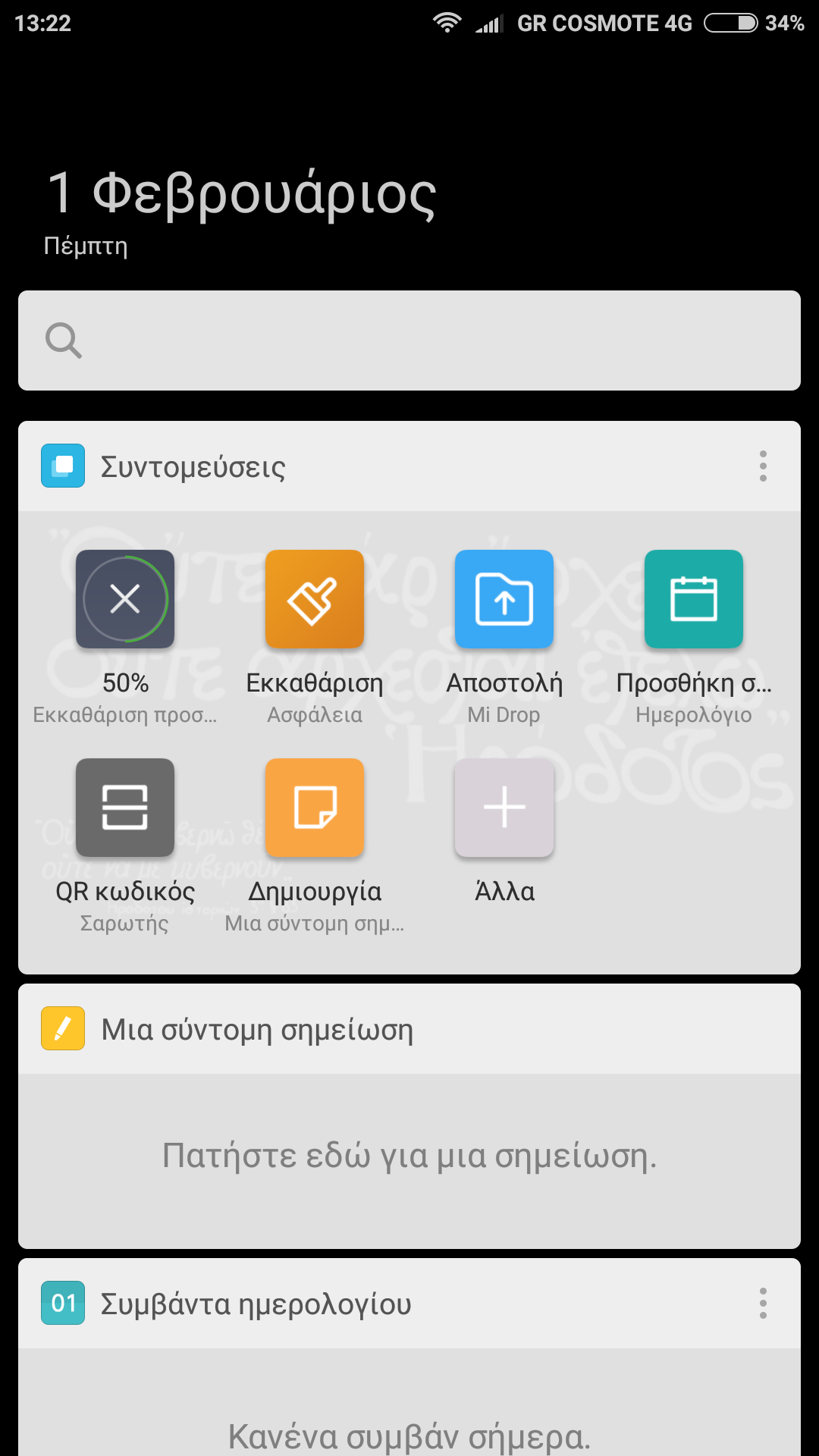The width and height of the screenshot is (819, 1456).
Task: Tap the search field at the top
Action: [x=409, y=340]
